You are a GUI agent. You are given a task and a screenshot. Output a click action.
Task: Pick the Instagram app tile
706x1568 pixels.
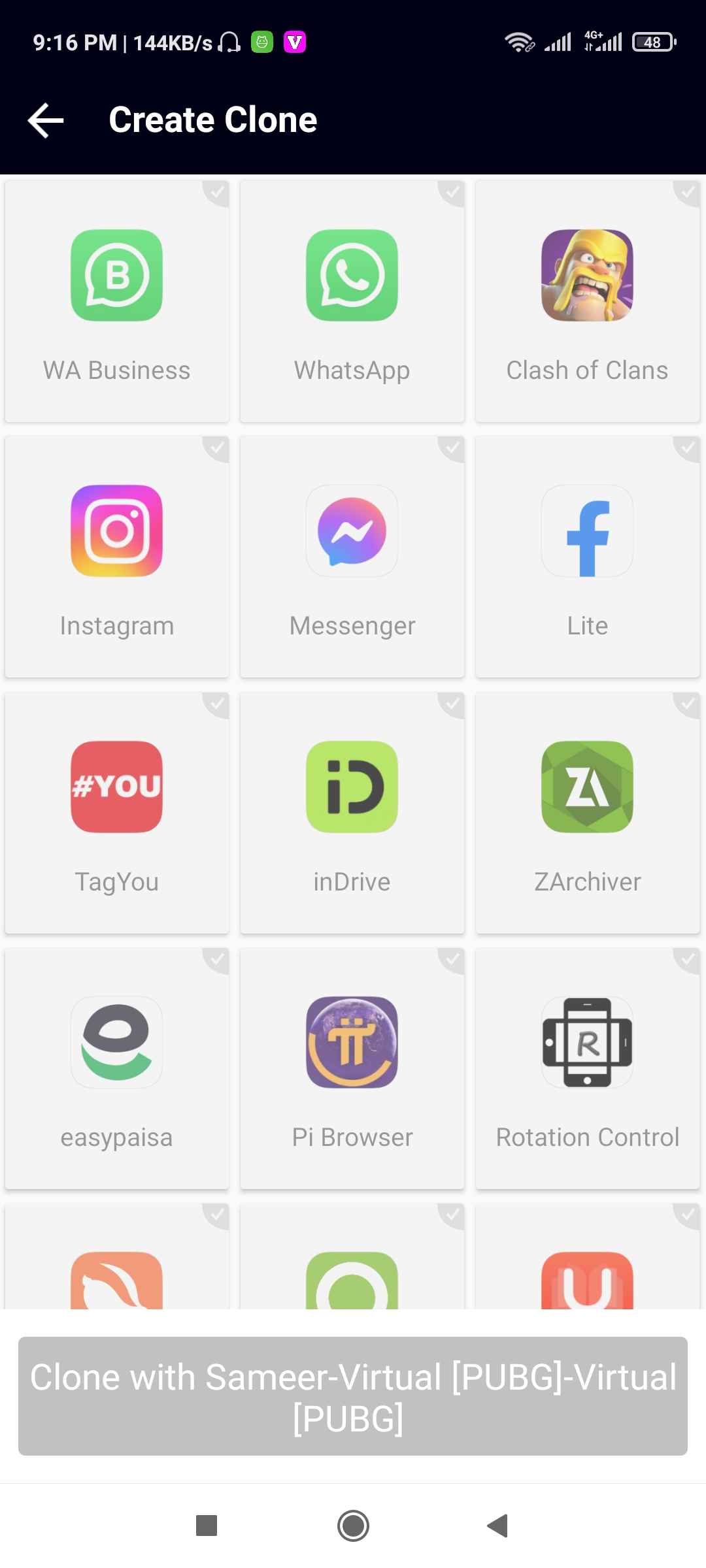[x=117, y=557]
